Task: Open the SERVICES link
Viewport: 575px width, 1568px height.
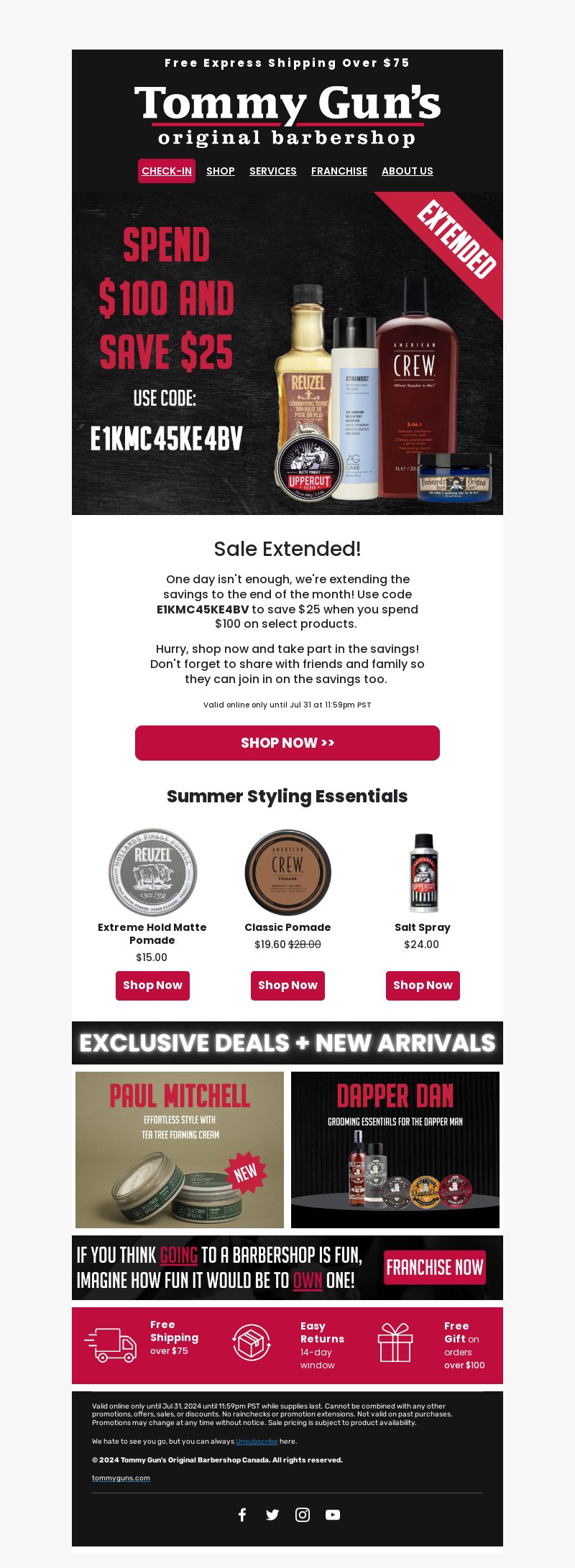Action: pyautogui.click(x=272, y=171)
